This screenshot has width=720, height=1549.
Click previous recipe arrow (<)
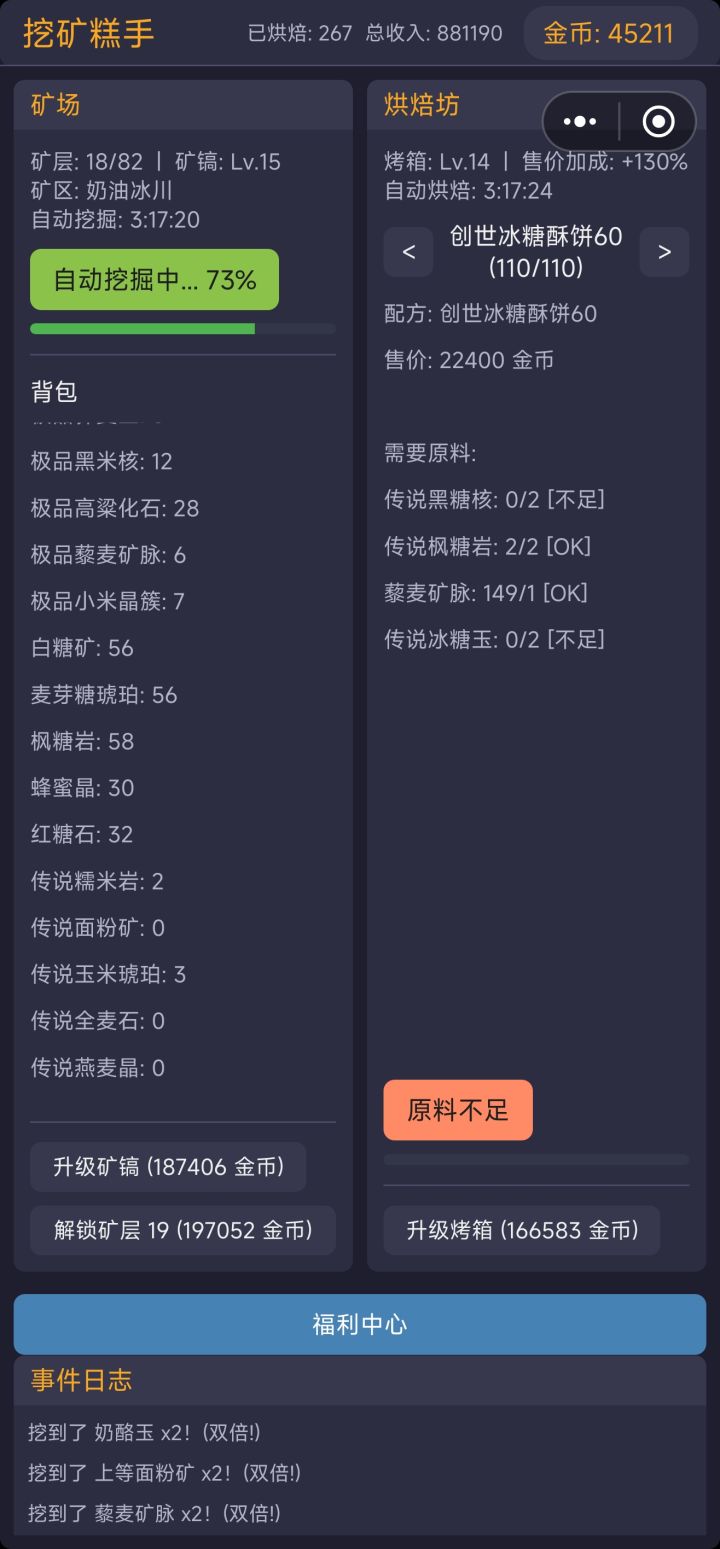[x=408, y=252]
